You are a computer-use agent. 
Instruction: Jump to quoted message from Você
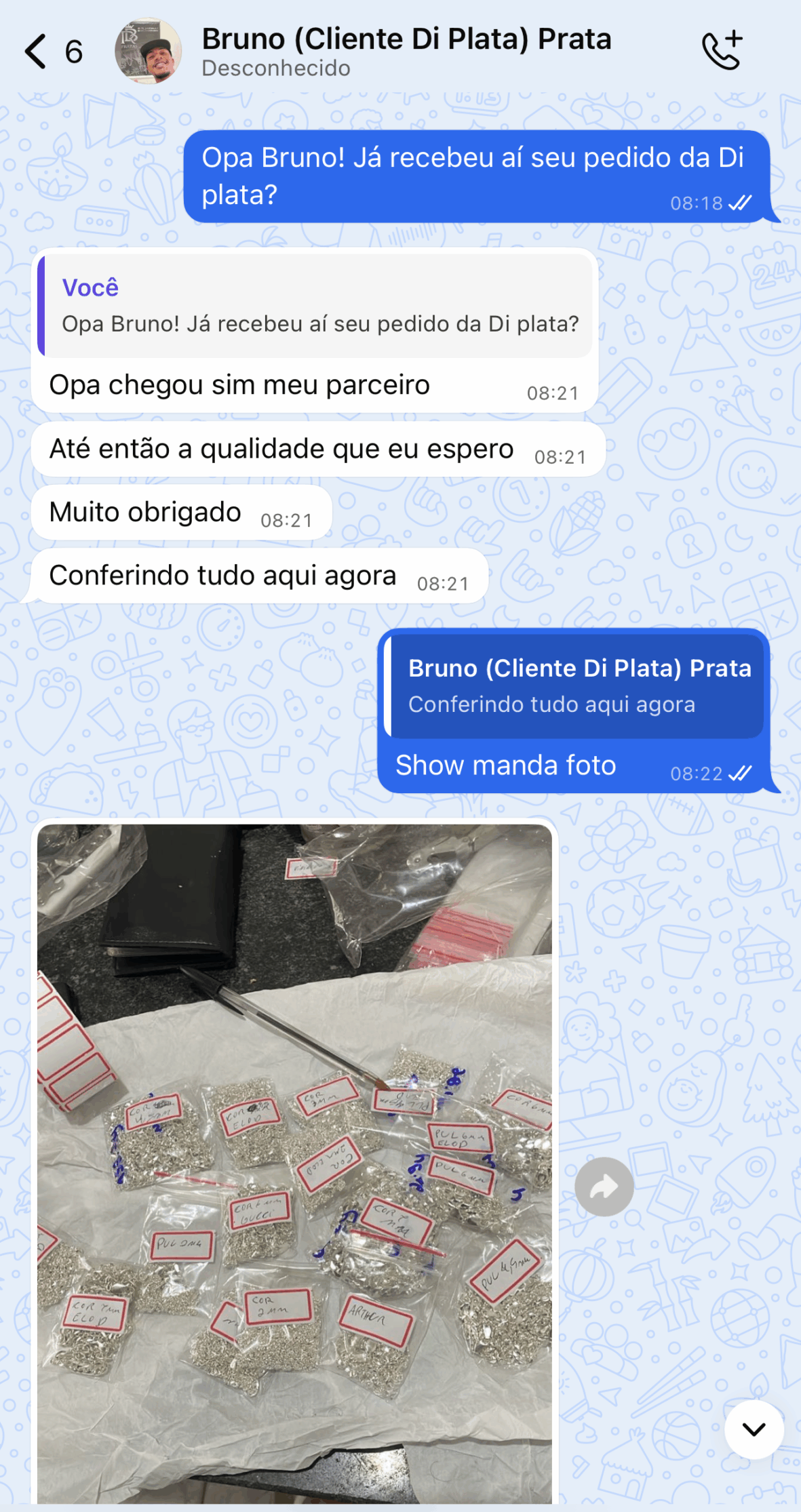316,306
